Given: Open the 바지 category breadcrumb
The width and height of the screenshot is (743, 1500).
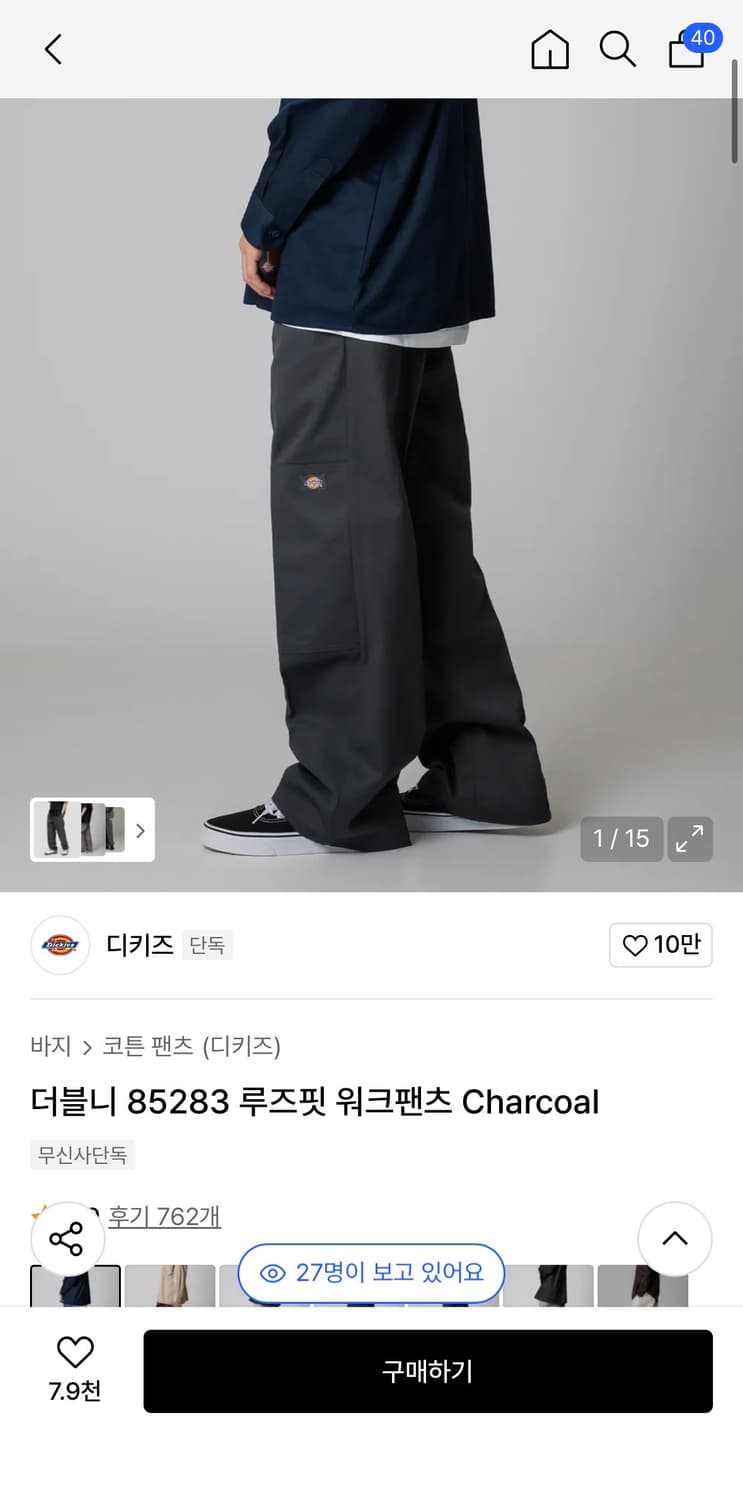Looking at the screenshot, I should (50, 1046).
